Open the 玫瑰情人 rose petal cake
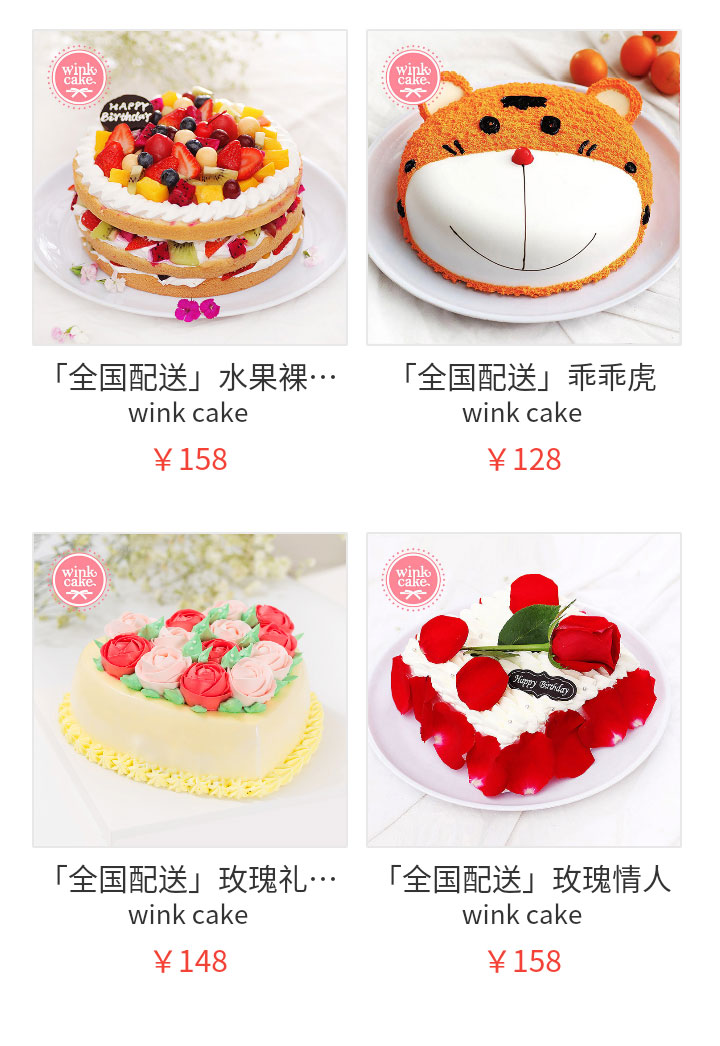Image resolution: width=720 pixels, height=1046 pixels. pos(523,690)
